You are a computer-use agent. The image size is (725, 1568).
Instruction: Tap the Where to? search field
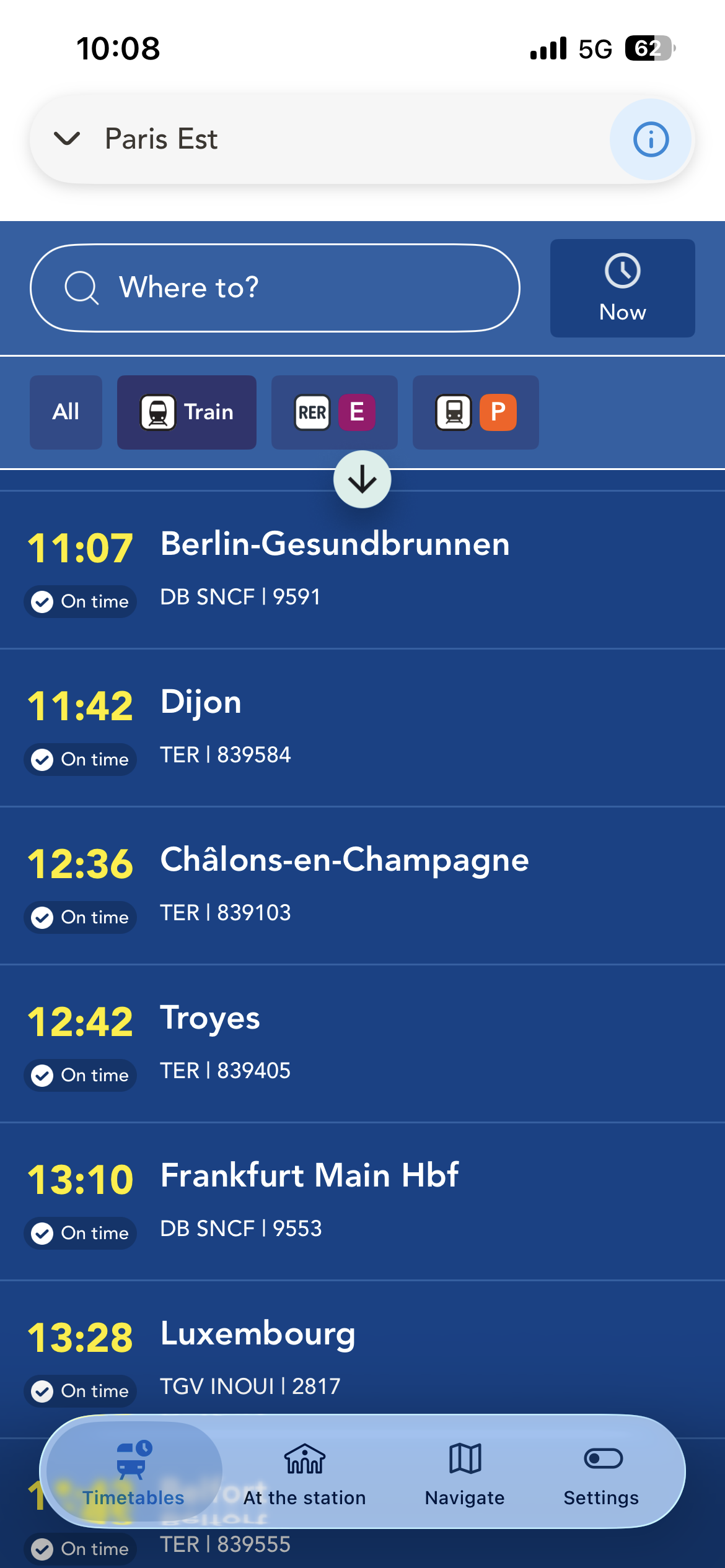click(x=275, y=288)
